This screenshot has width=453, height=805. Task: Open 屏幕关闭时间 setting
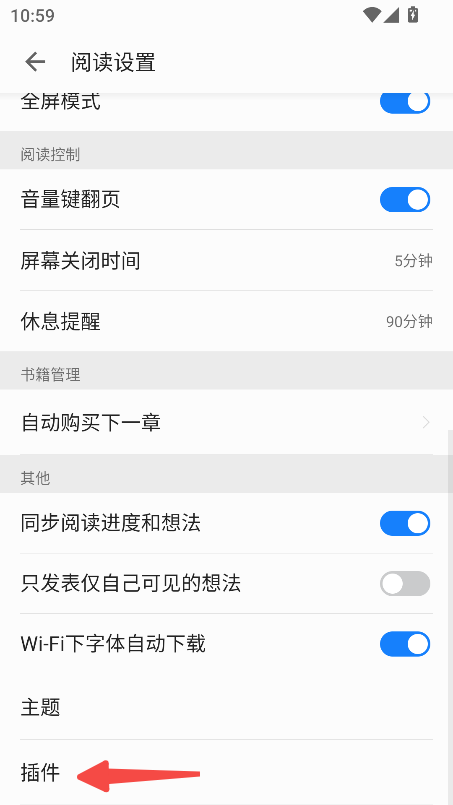226,261
